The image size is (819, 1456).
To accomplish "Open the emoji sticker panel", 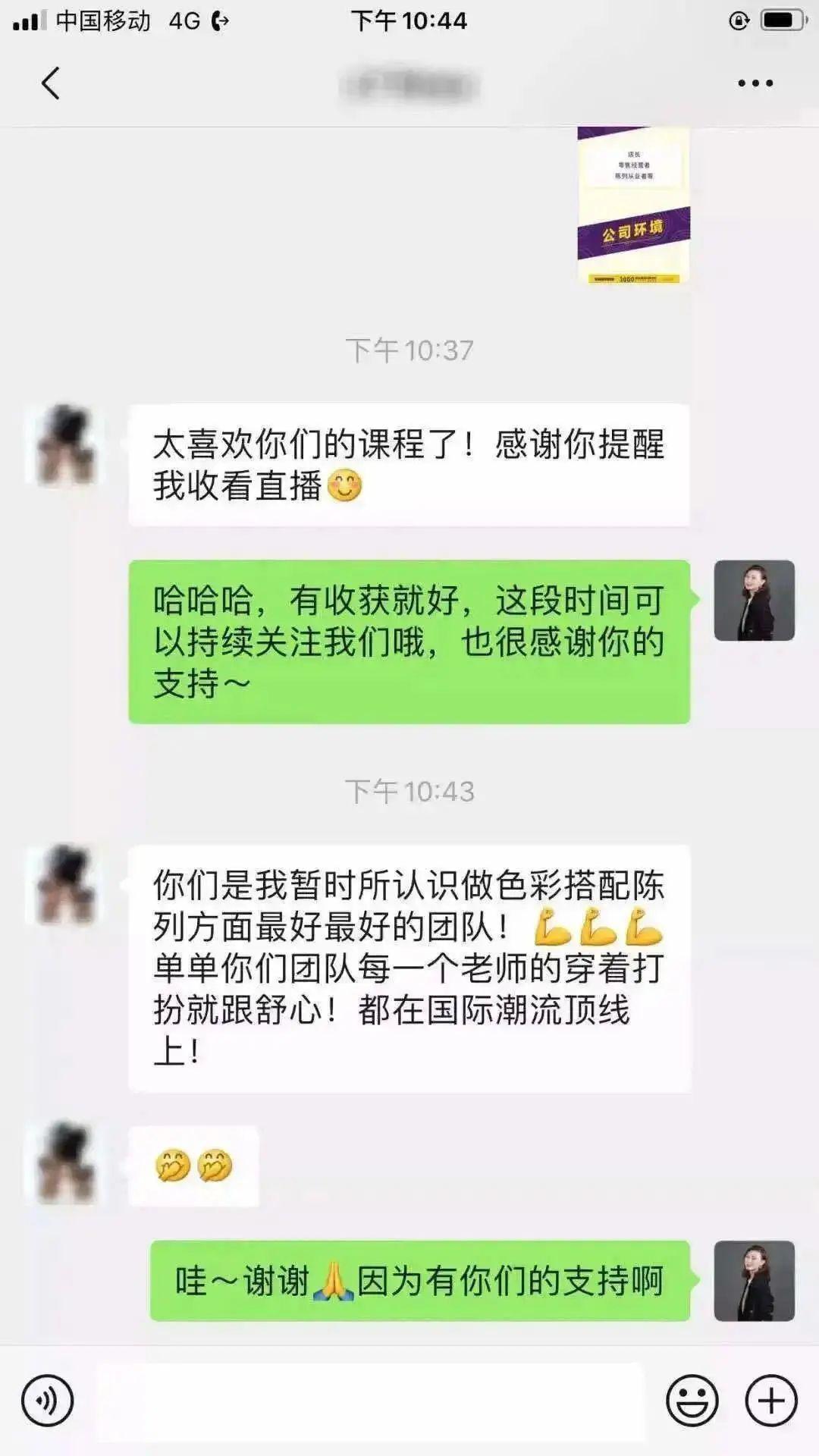I will [692, 1401].
